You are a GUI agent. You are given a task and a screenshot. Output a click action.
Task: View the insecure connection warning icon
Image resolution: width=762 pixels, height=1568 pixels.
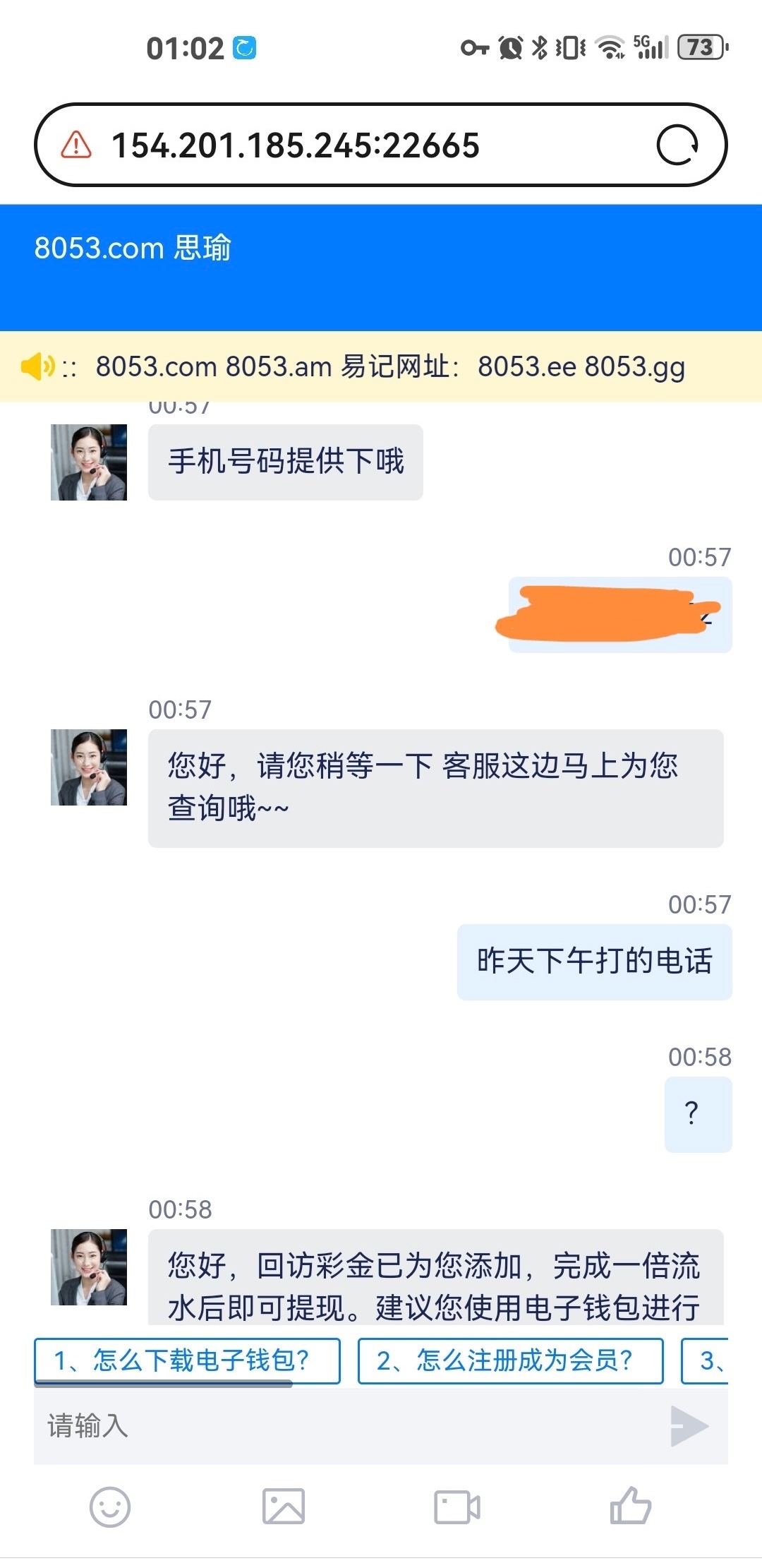[x=76, y=145]
